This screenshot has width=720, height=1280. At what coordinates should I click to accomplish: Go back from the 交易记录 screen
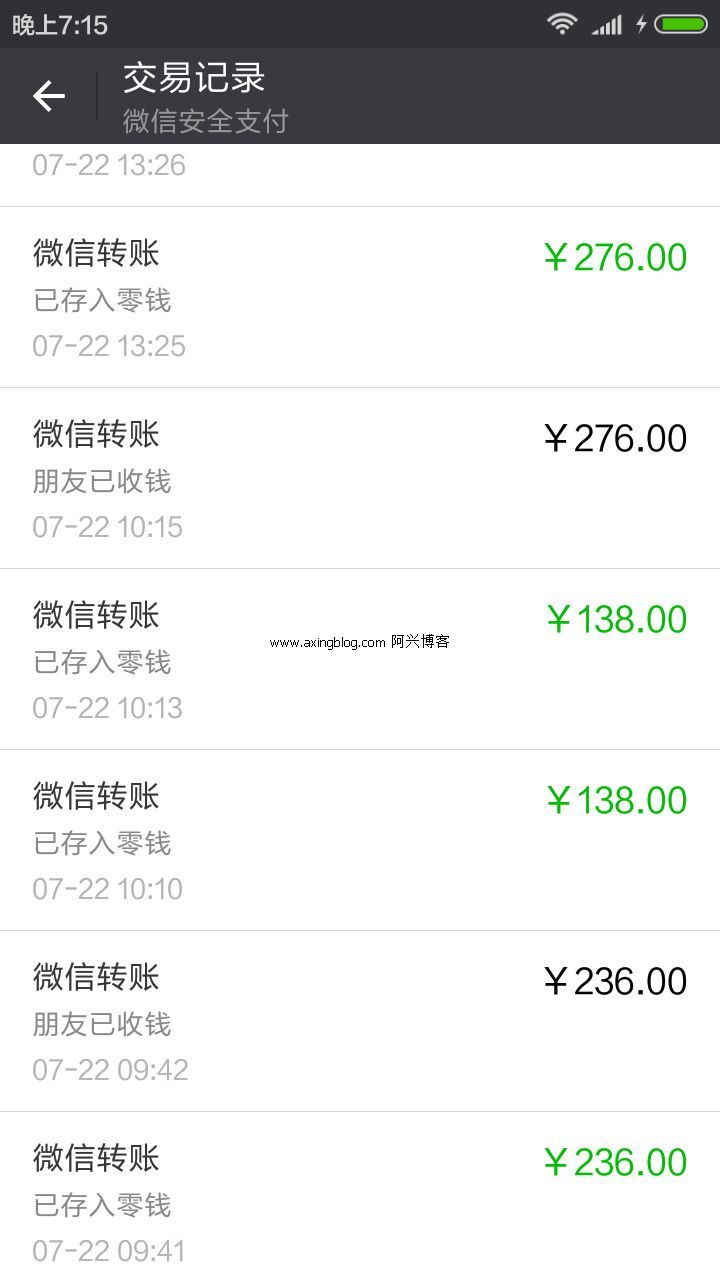pyautogui.click(x=48, y=96)
